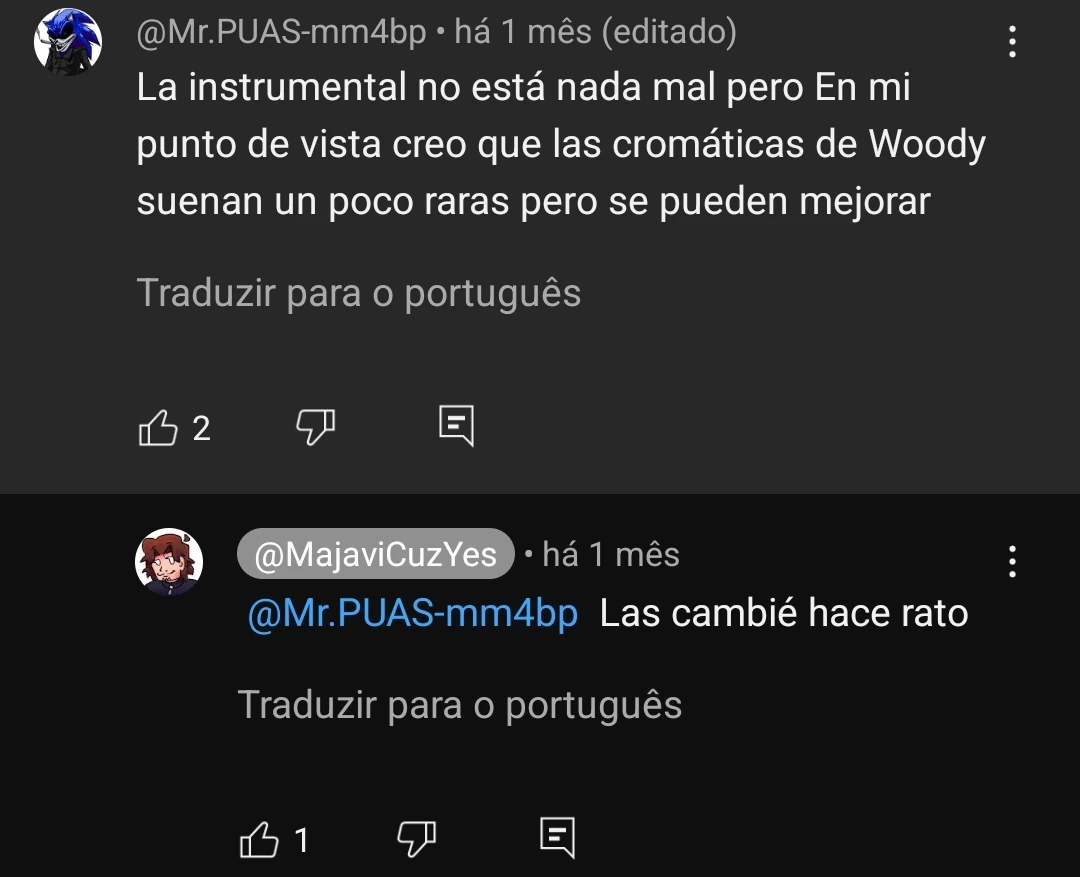This screenshot has width=1080, height=877.
Task: Like the comment by Mr.PUAS-mm4bp
Action: coord(158,428)
